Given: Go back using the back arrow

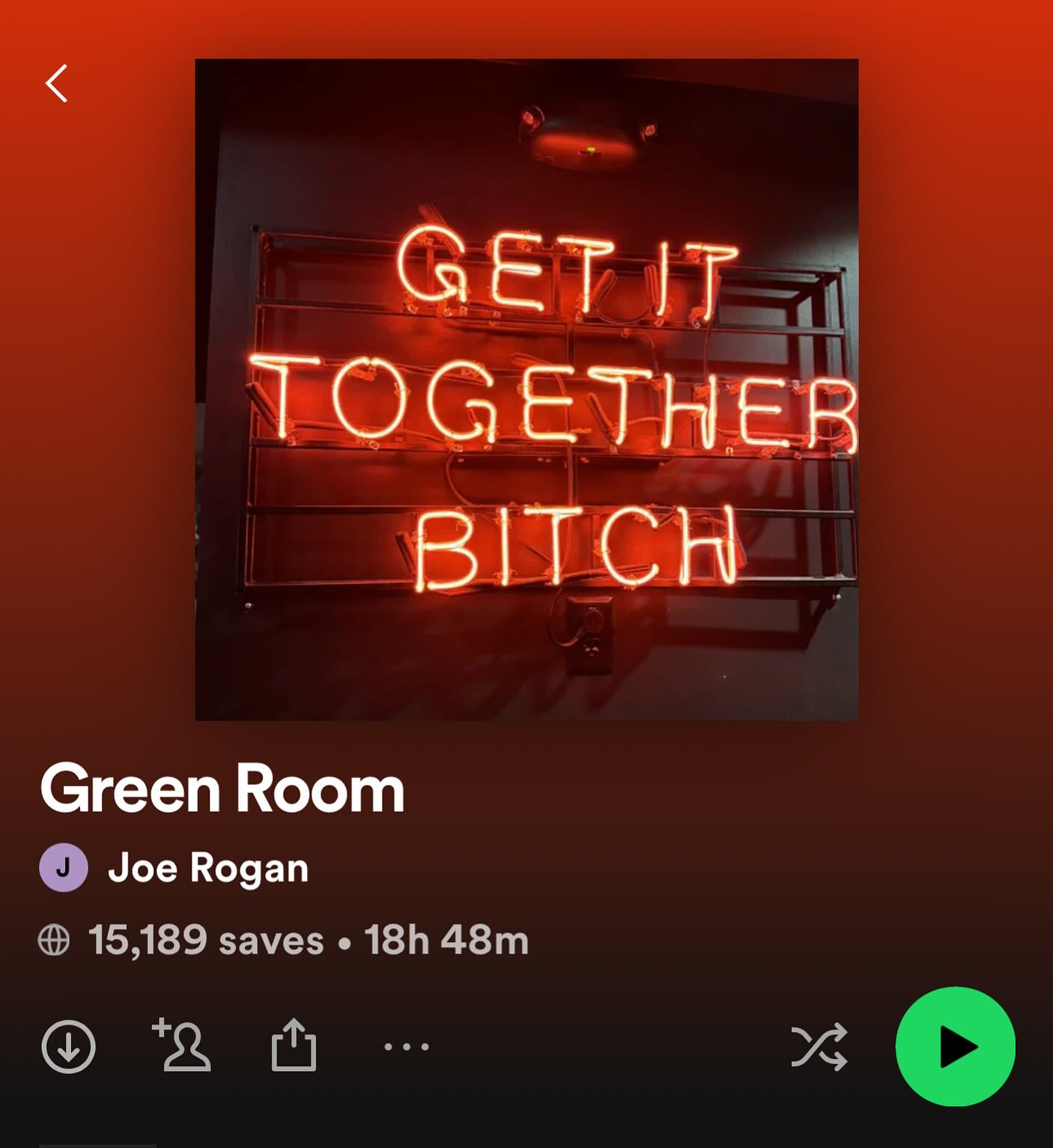Looking at the screenshot, I should tap(56, 83).
